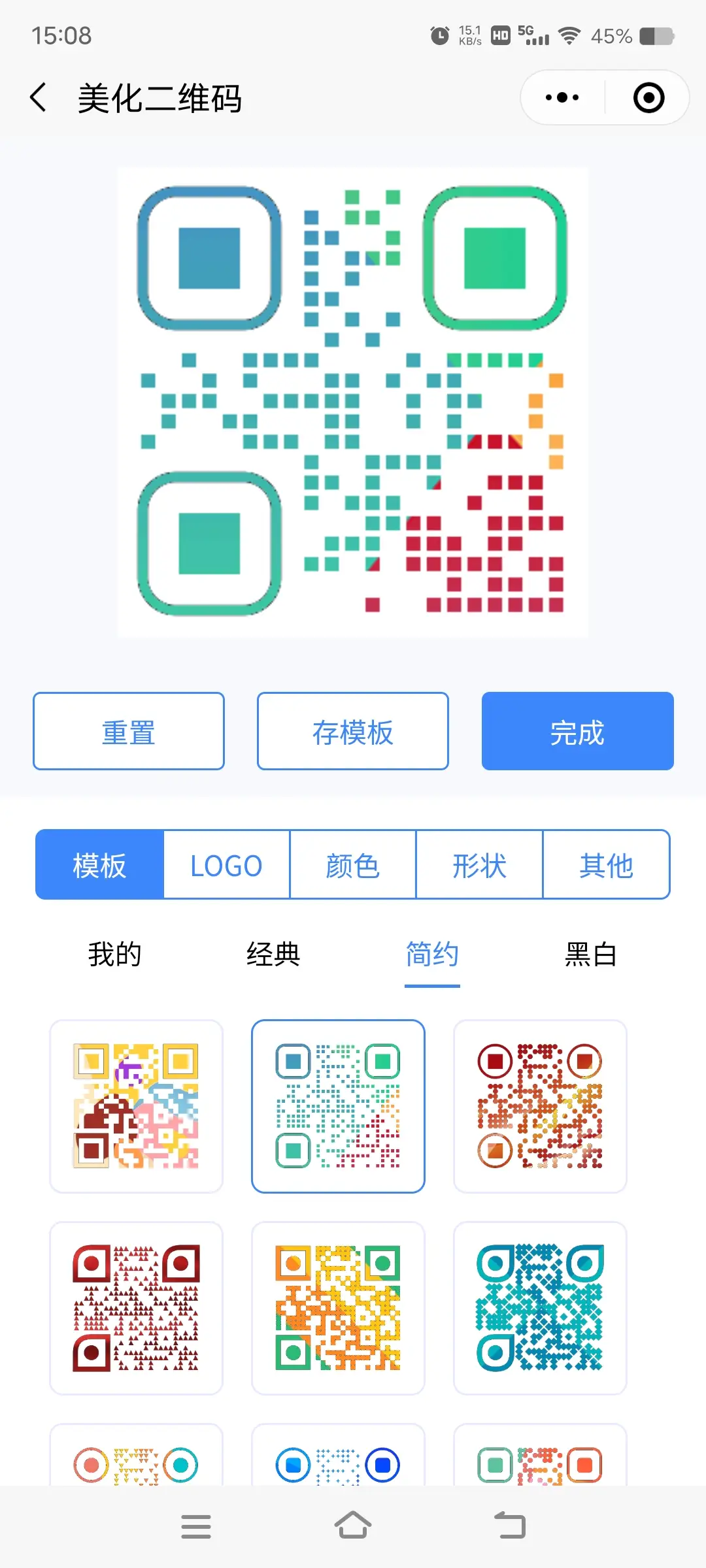The height and width of the screenshot is (1568, 706).
Task: Choose the teal blue diamond QR template
Action: point(540,1308)
